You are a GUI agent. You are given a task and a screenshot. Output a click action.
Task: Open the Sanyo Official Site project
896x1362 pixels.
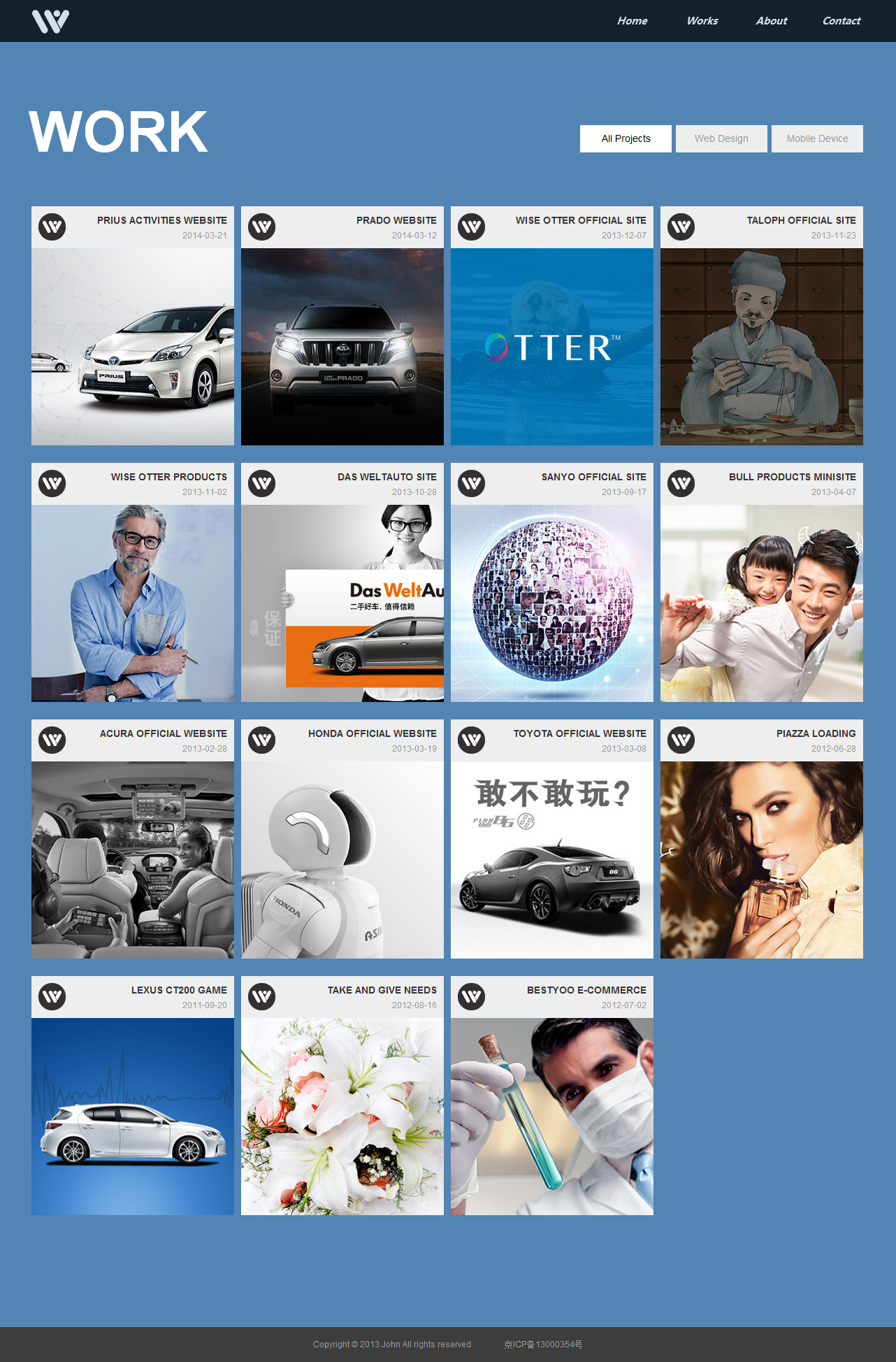pos(552,603)
